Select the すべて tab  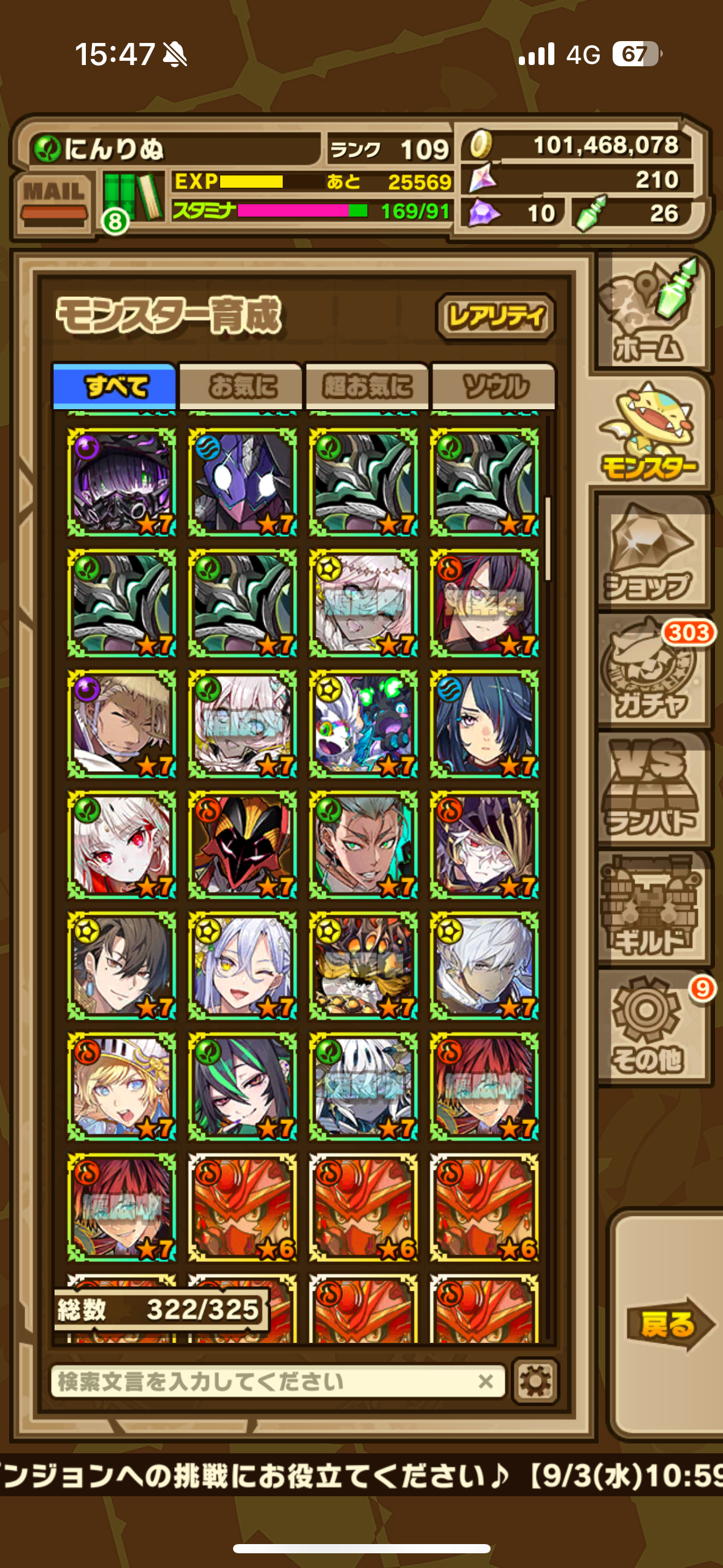pyautogui.click(x=115, y=386)
